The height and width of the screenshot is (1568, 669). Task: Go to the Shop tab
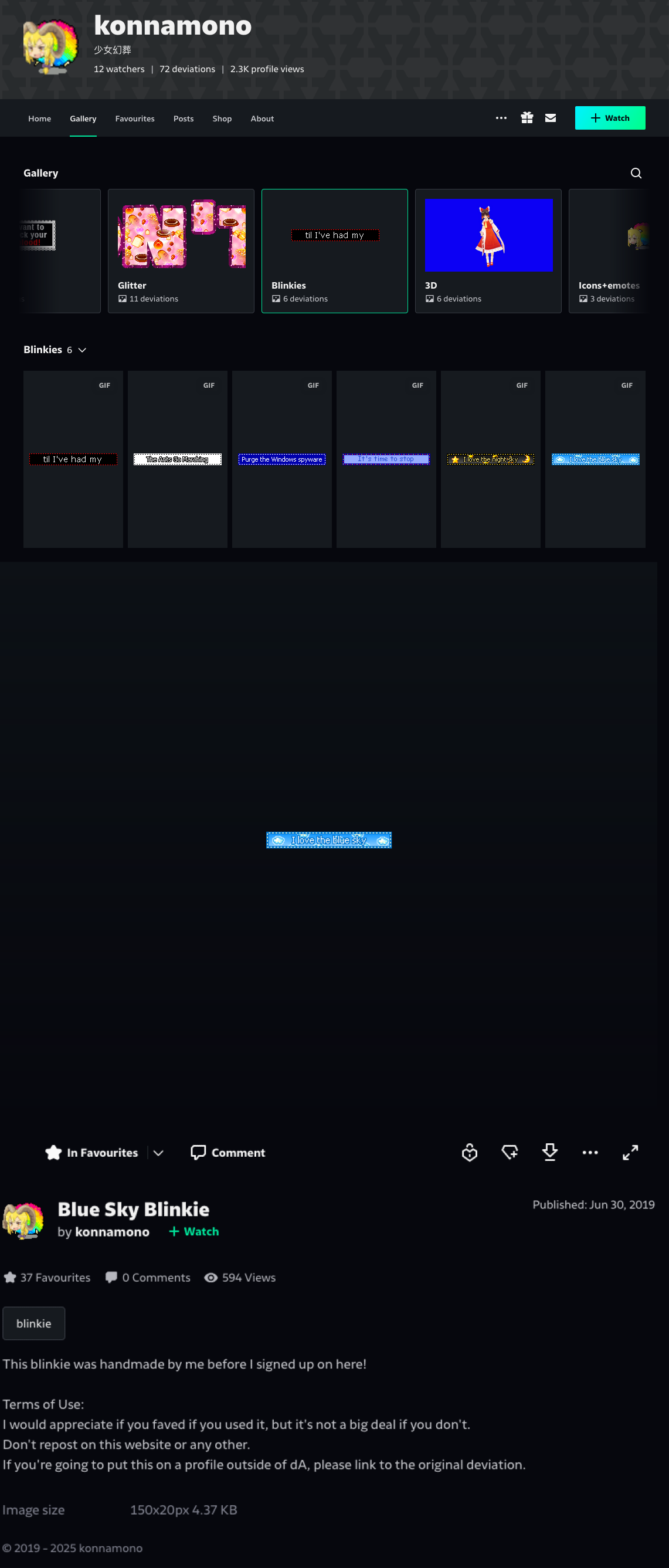(222, 118)
